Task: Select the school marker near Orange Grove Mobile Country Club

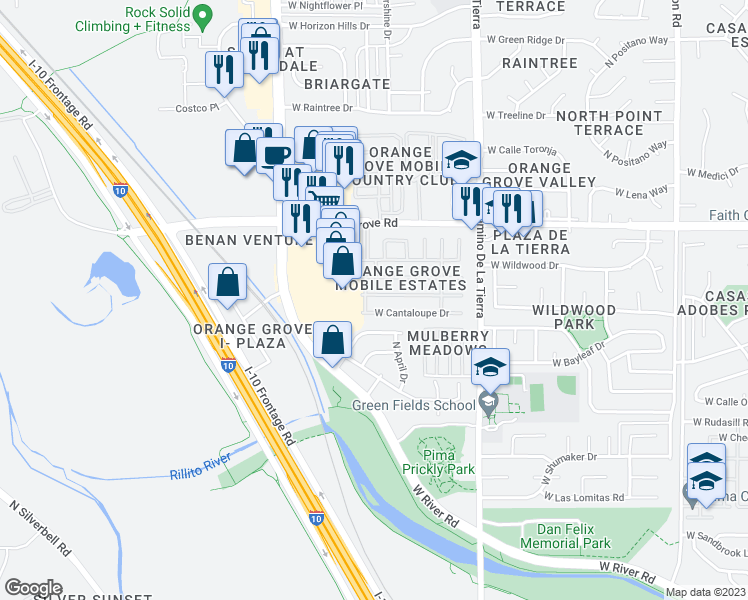Action: coord(462,160)
